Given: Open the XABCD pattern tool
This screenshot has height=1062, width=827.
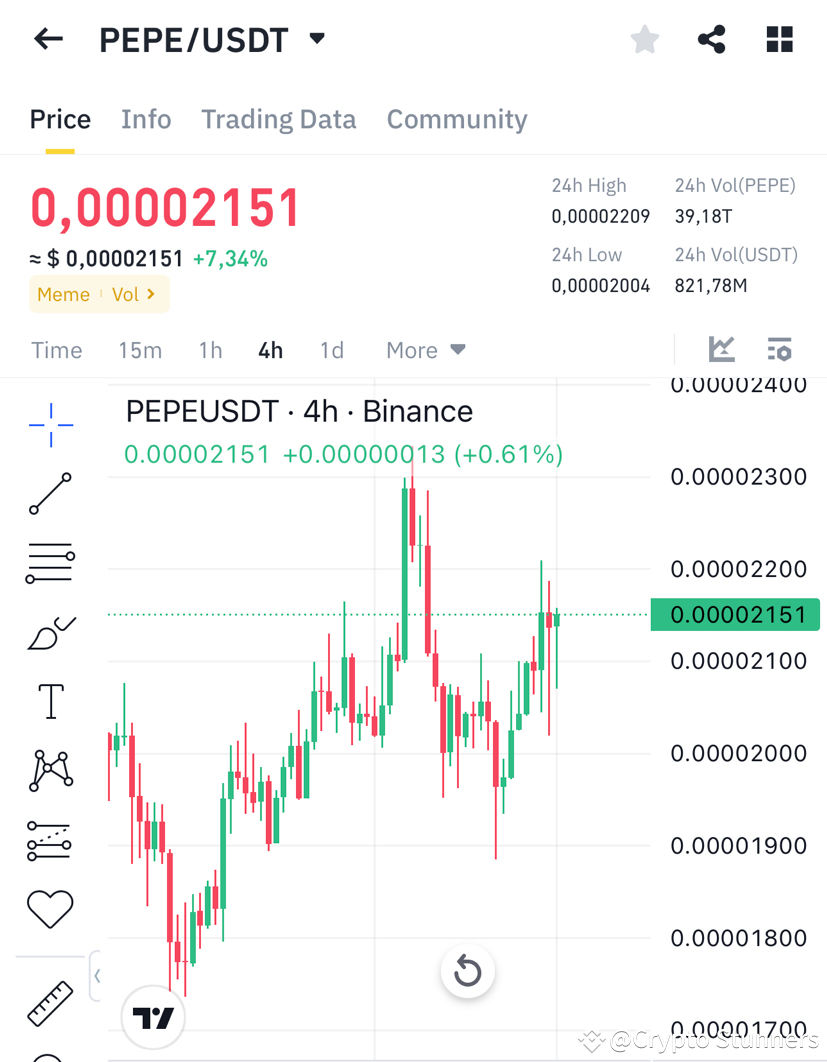Looking at the screenshot, I should [50, 770].
